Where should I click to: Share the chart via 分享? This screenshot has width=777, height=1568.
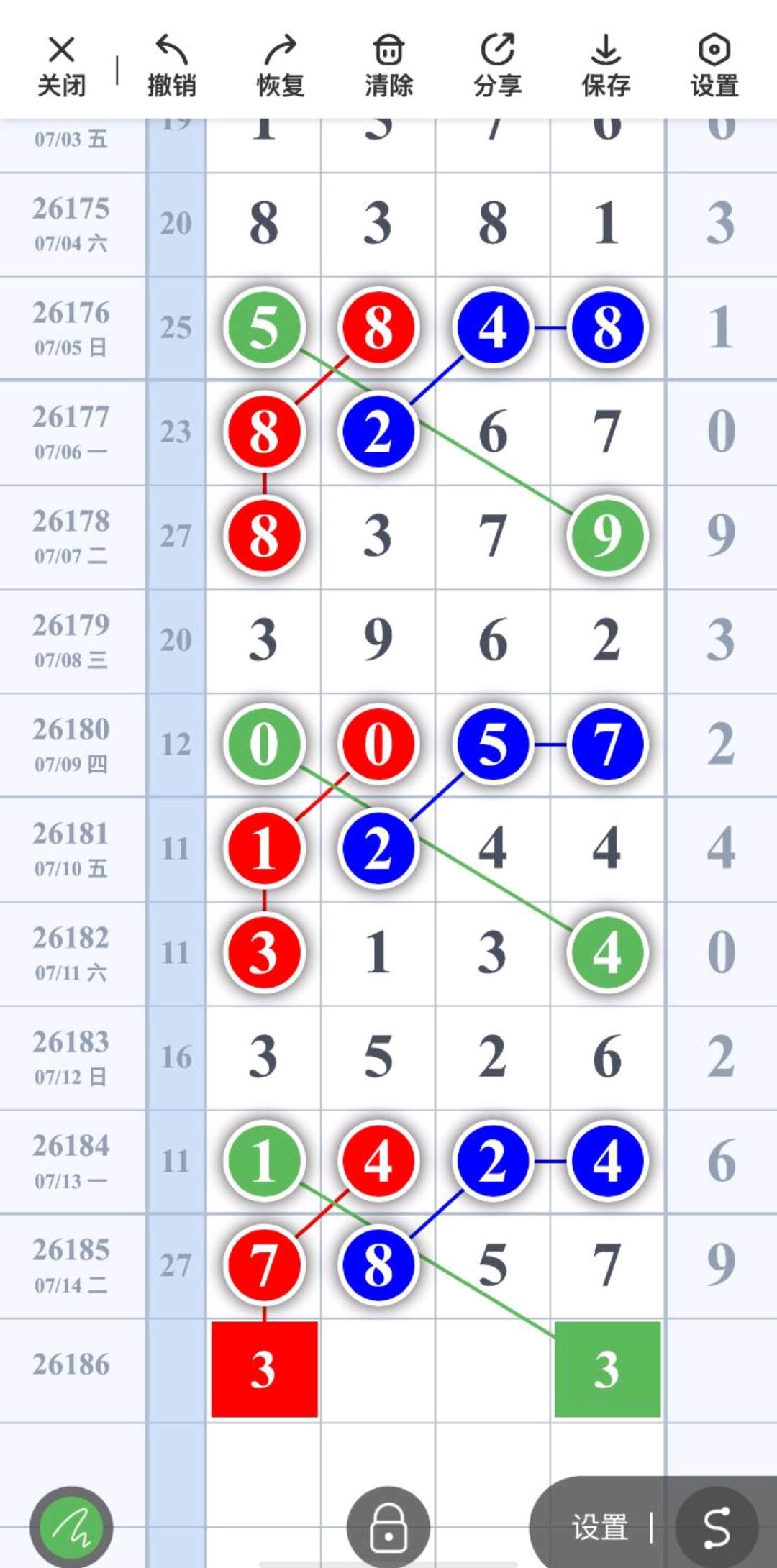click(x=497, y=66)
